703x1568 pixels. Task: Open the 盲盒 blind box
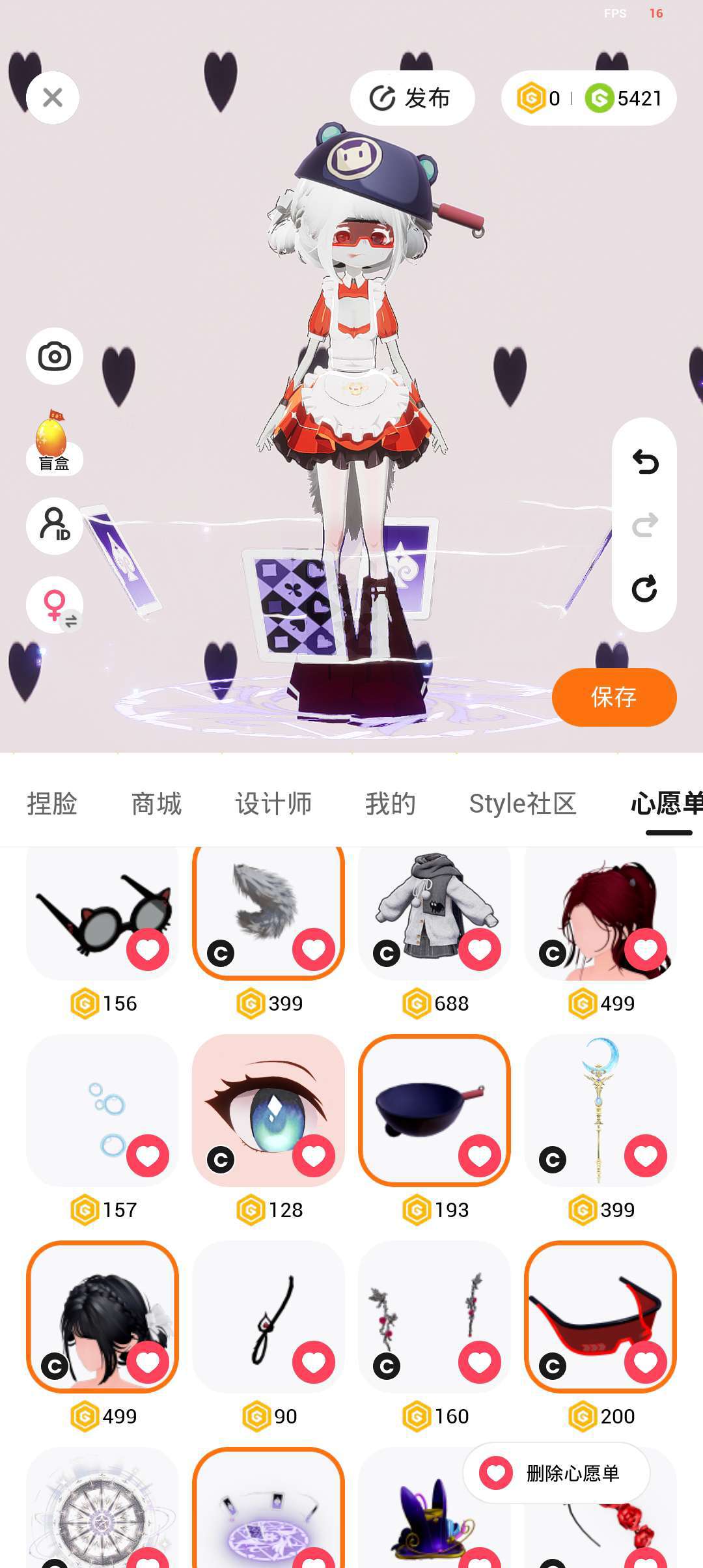coord(53,443)
